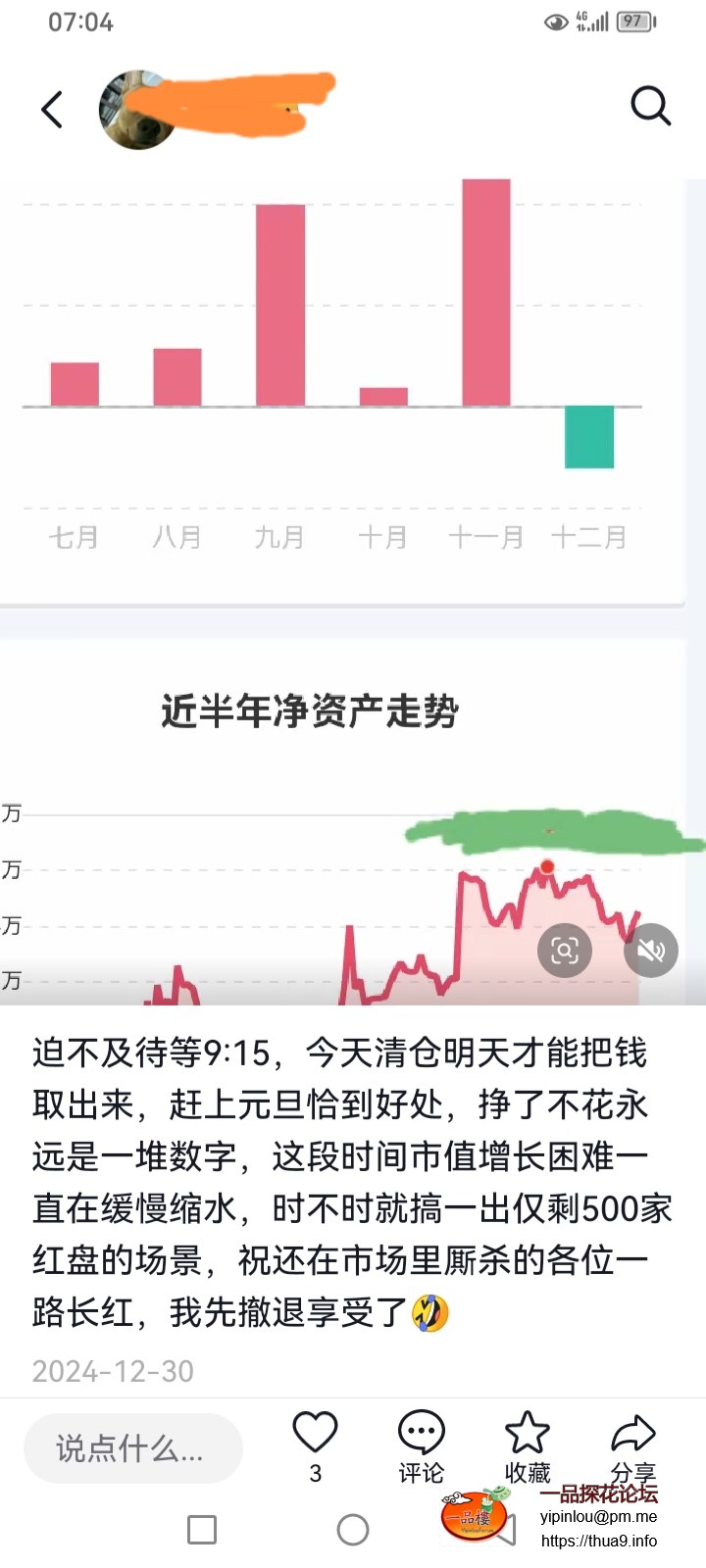
Task: Go to the system home screen
Action: click(x=353, y=1530)
